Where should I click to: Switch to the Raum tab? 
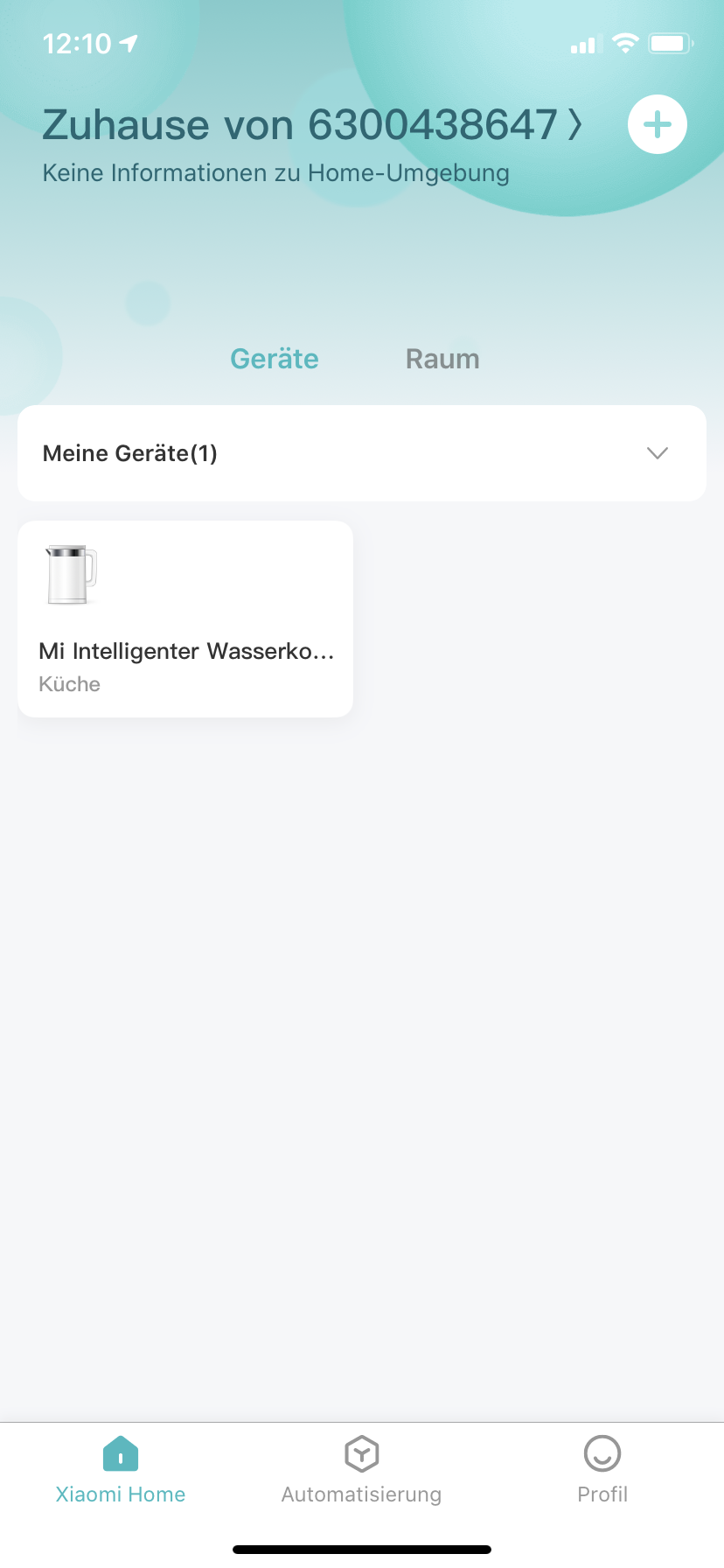(442, 359)
